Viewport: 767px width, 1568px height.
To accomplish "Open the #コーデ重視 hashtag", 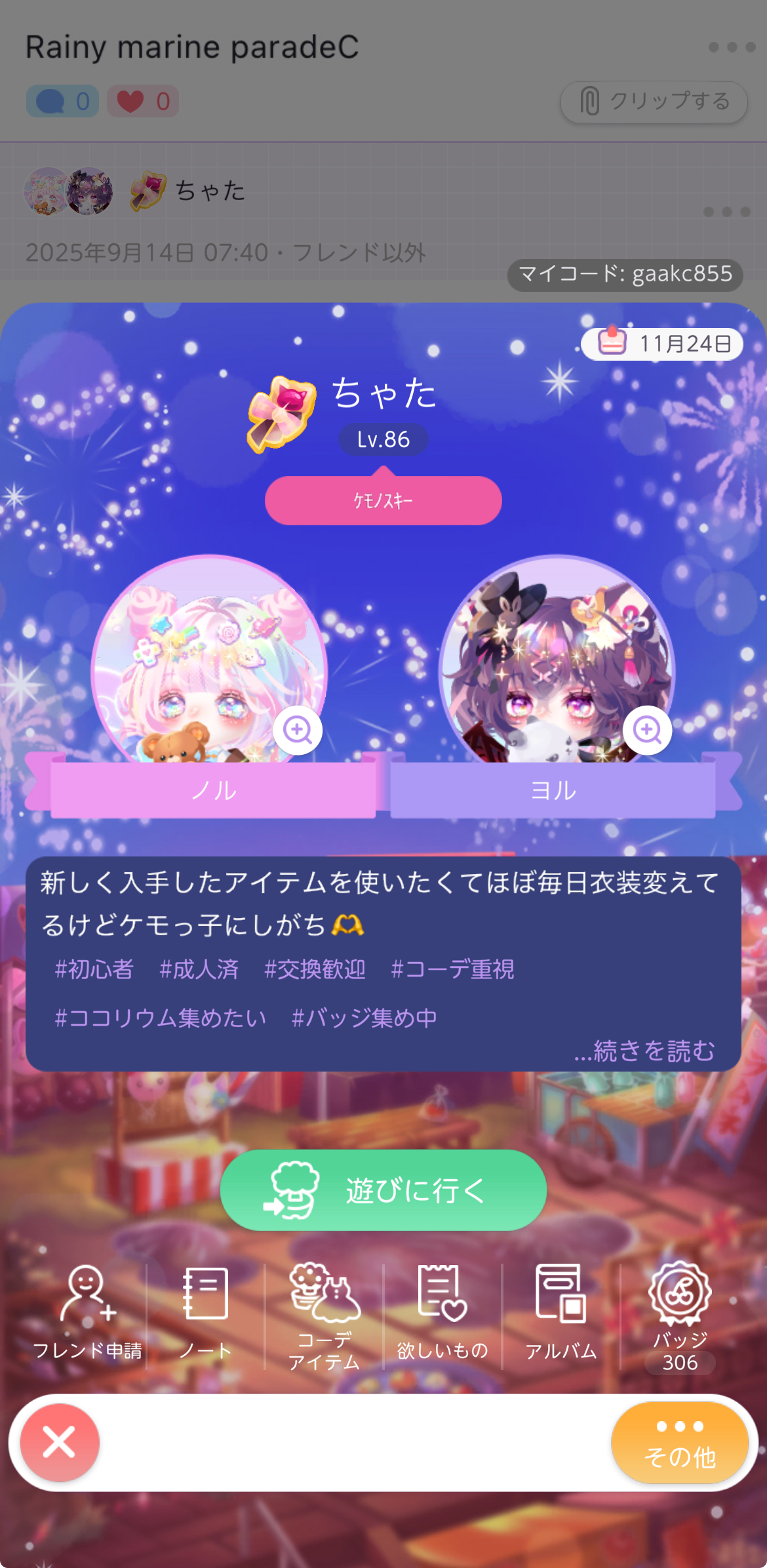I will click(452, 969).
